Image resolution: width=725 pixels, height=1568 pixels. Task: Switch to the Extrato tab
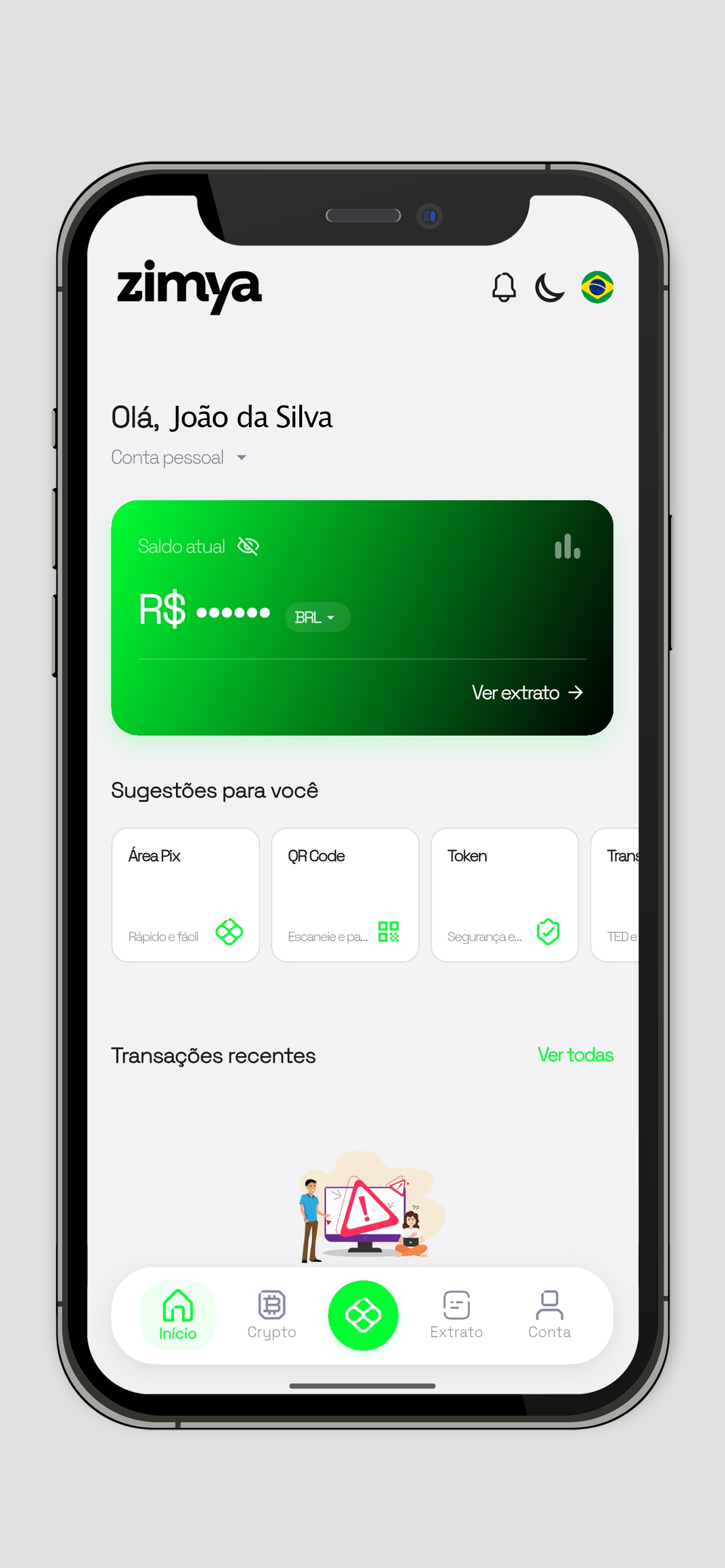(456, 1315)
